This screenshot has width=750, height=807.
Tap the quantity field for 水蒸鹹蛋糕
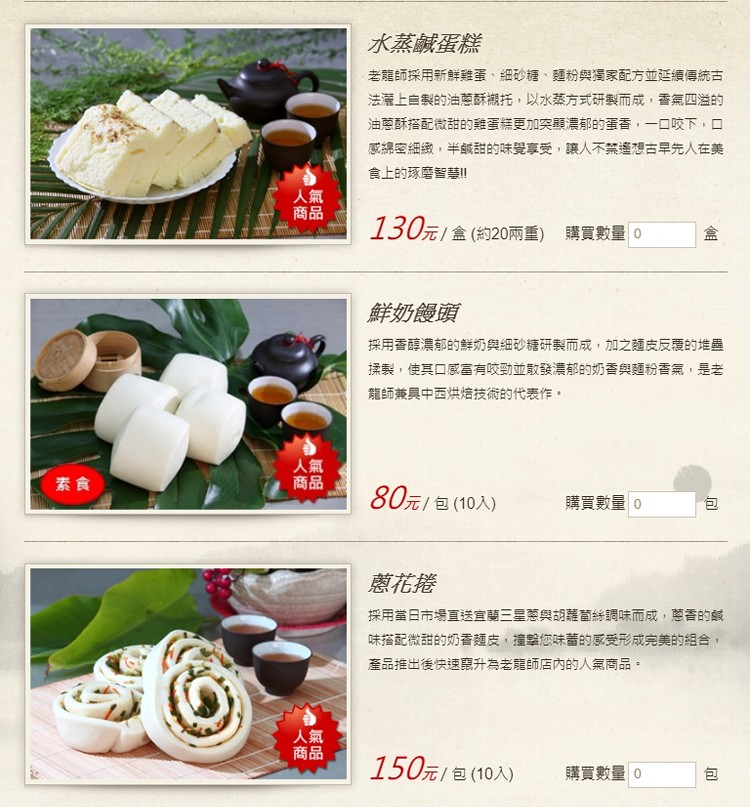tap(662, 235)
